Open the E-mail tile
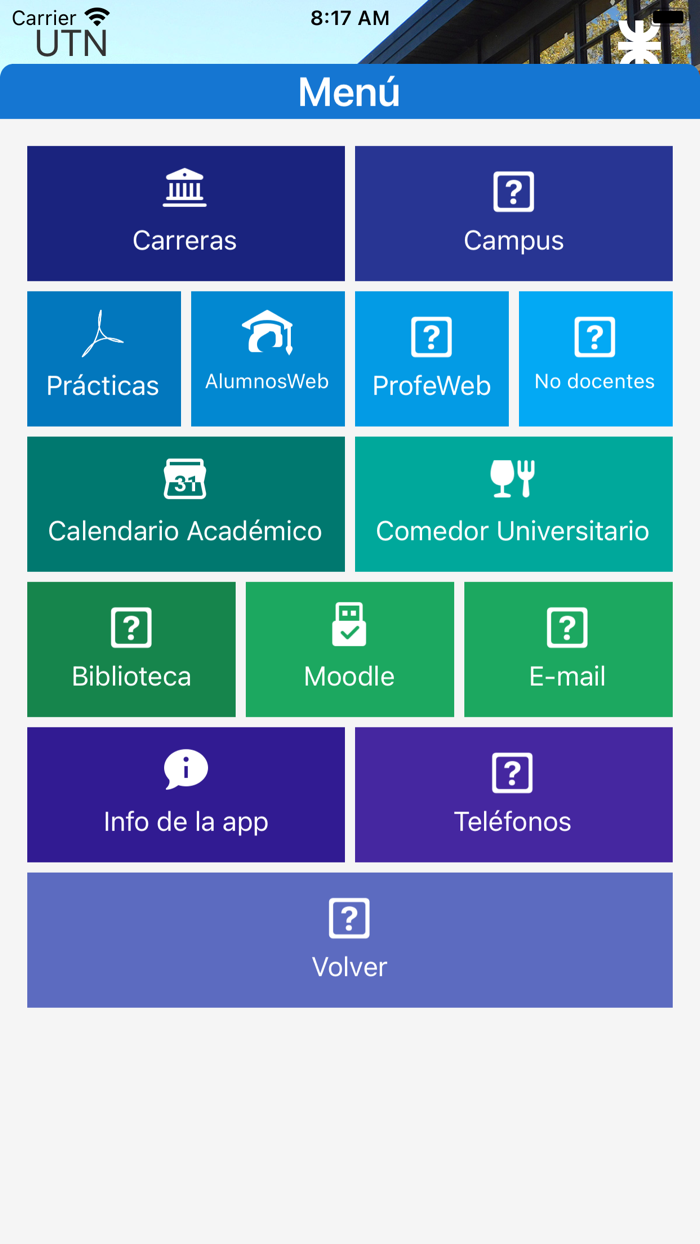This screenshot has width=700, height=1244. pyautogui.click(x=568, y=649)
